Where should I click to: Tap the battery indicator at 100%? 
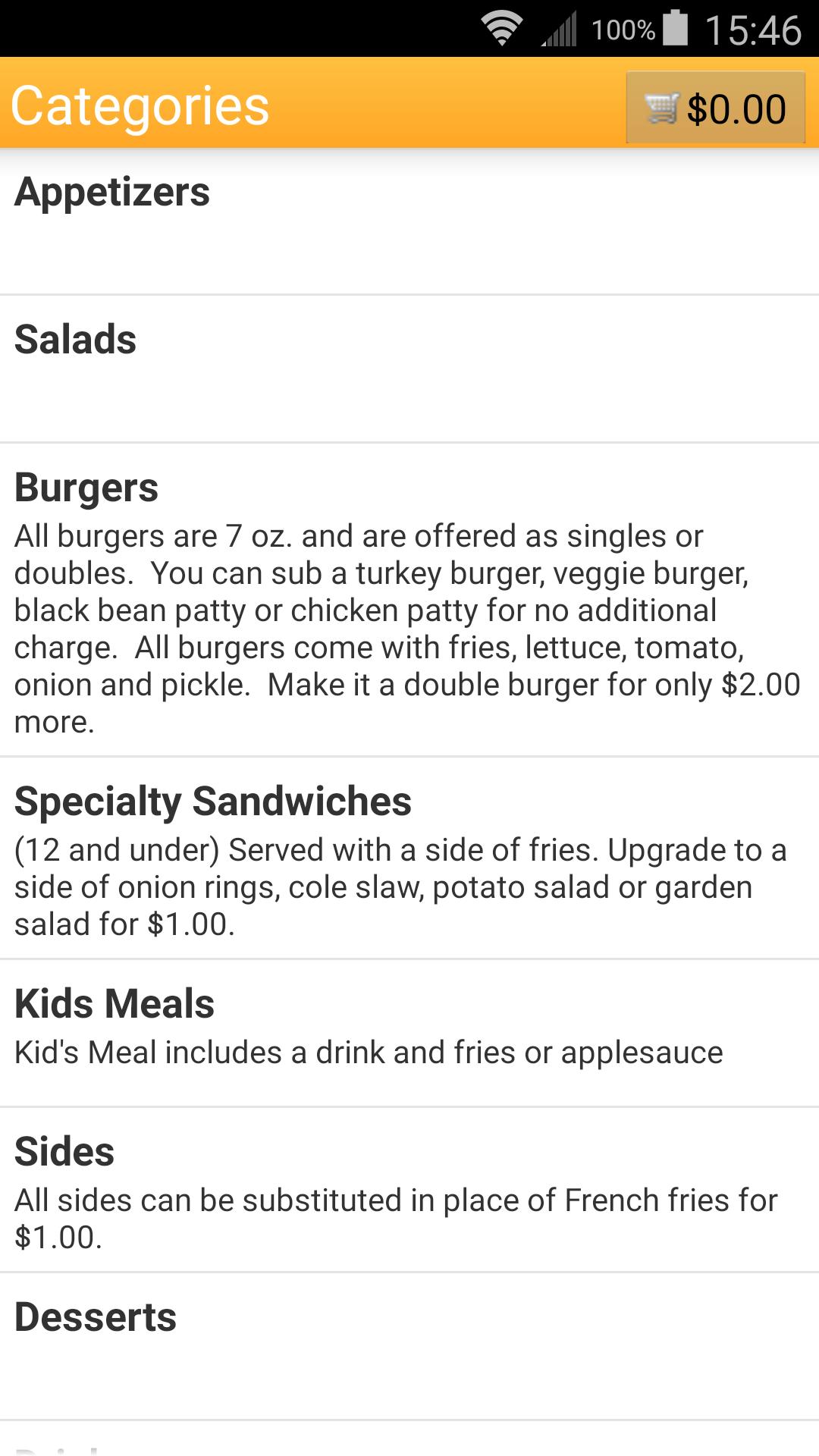(x=675, y=25)
